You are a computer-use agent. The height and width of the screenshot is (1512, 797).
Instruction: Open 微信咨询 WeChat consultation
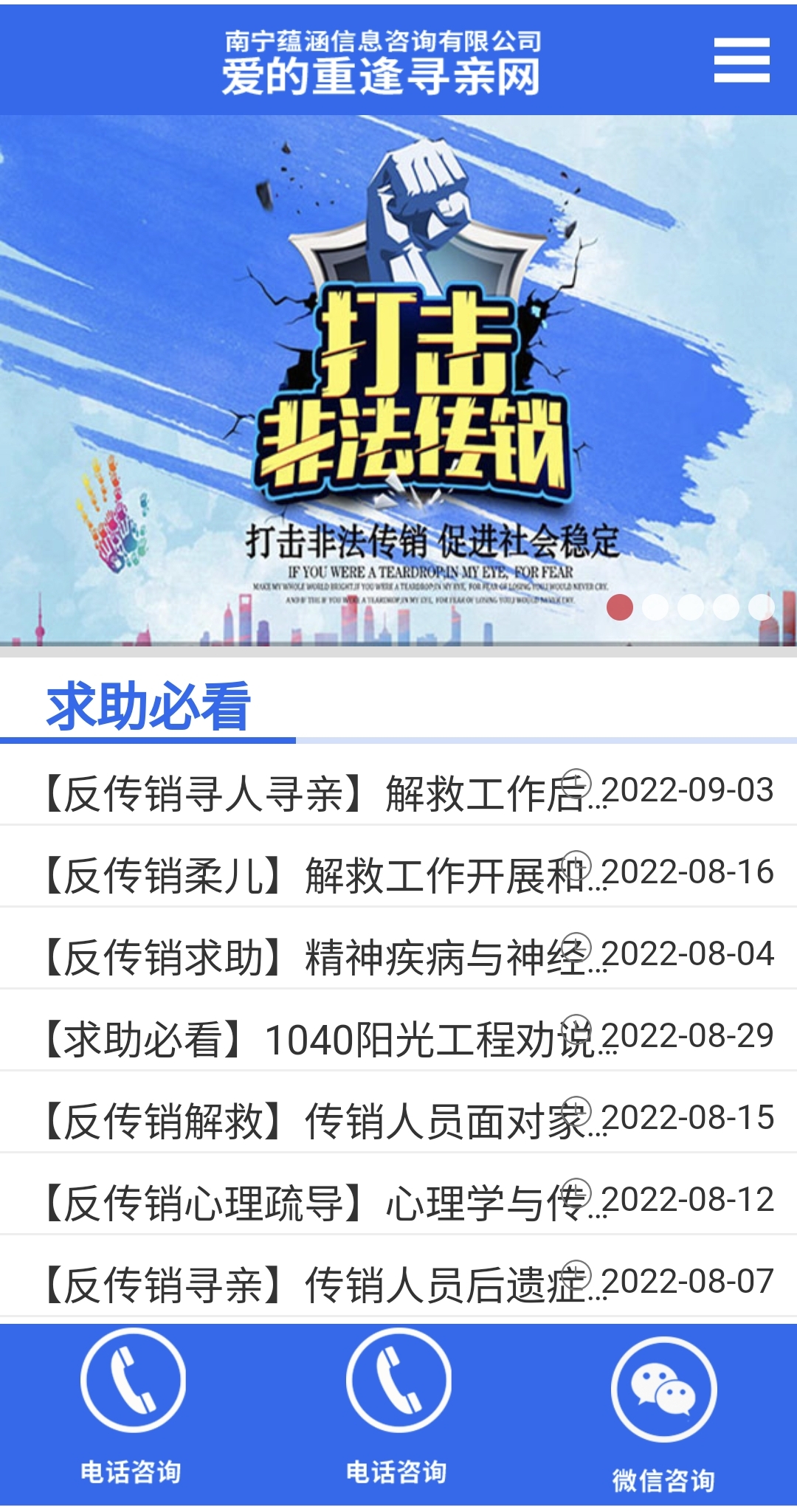(663, 1413)
